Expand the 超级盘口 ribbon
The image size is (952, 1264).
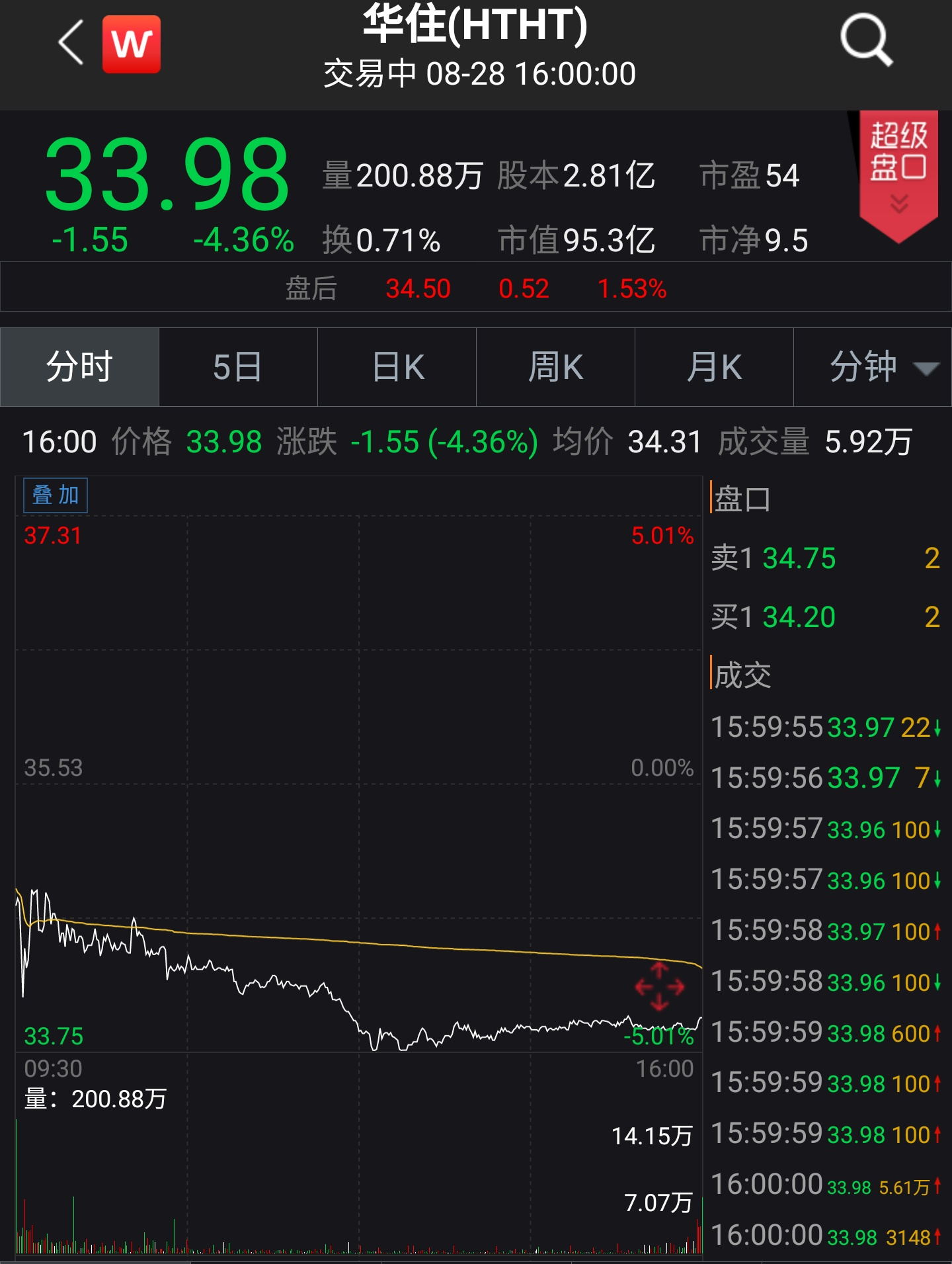[x=898, y=173]
